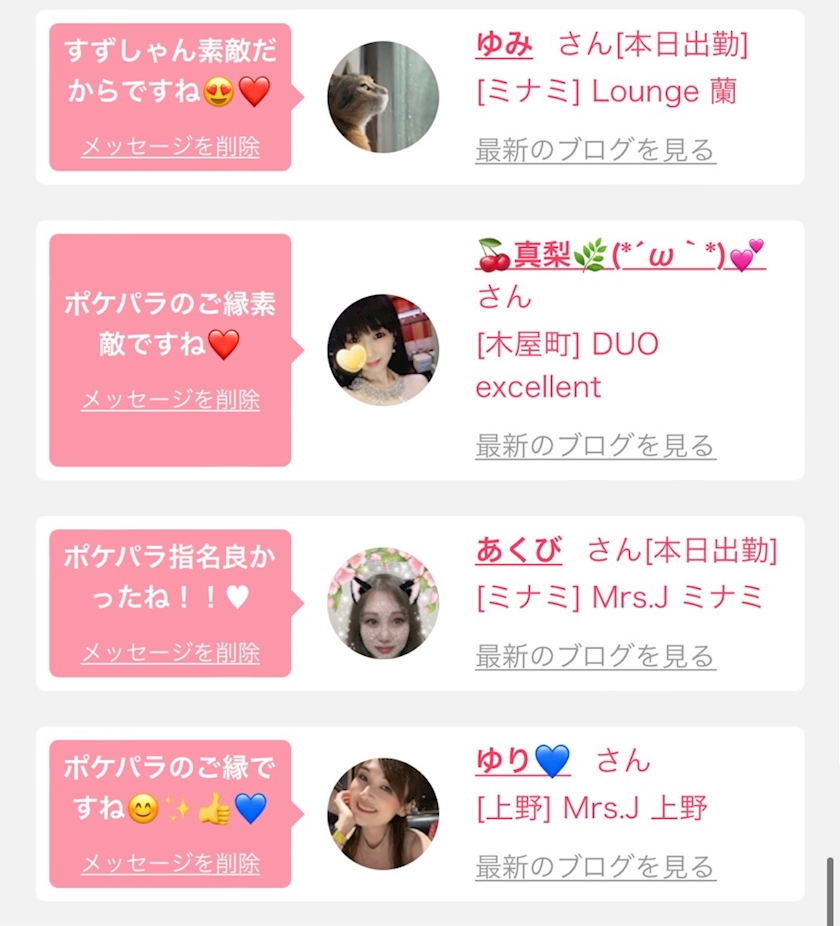Tap 真梨's profile photo
This screenshot has height=926, width=840.
pyautogui.click(x=383, y=350)
